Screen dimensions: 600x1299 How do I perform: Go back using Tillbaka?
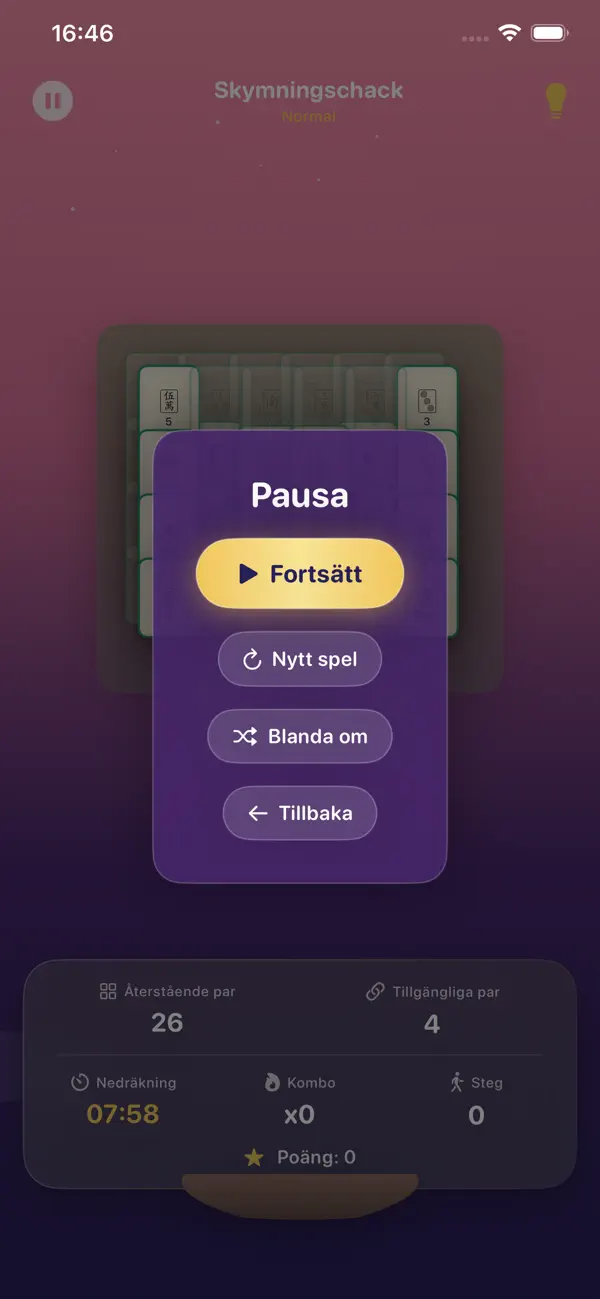(300, 813)
